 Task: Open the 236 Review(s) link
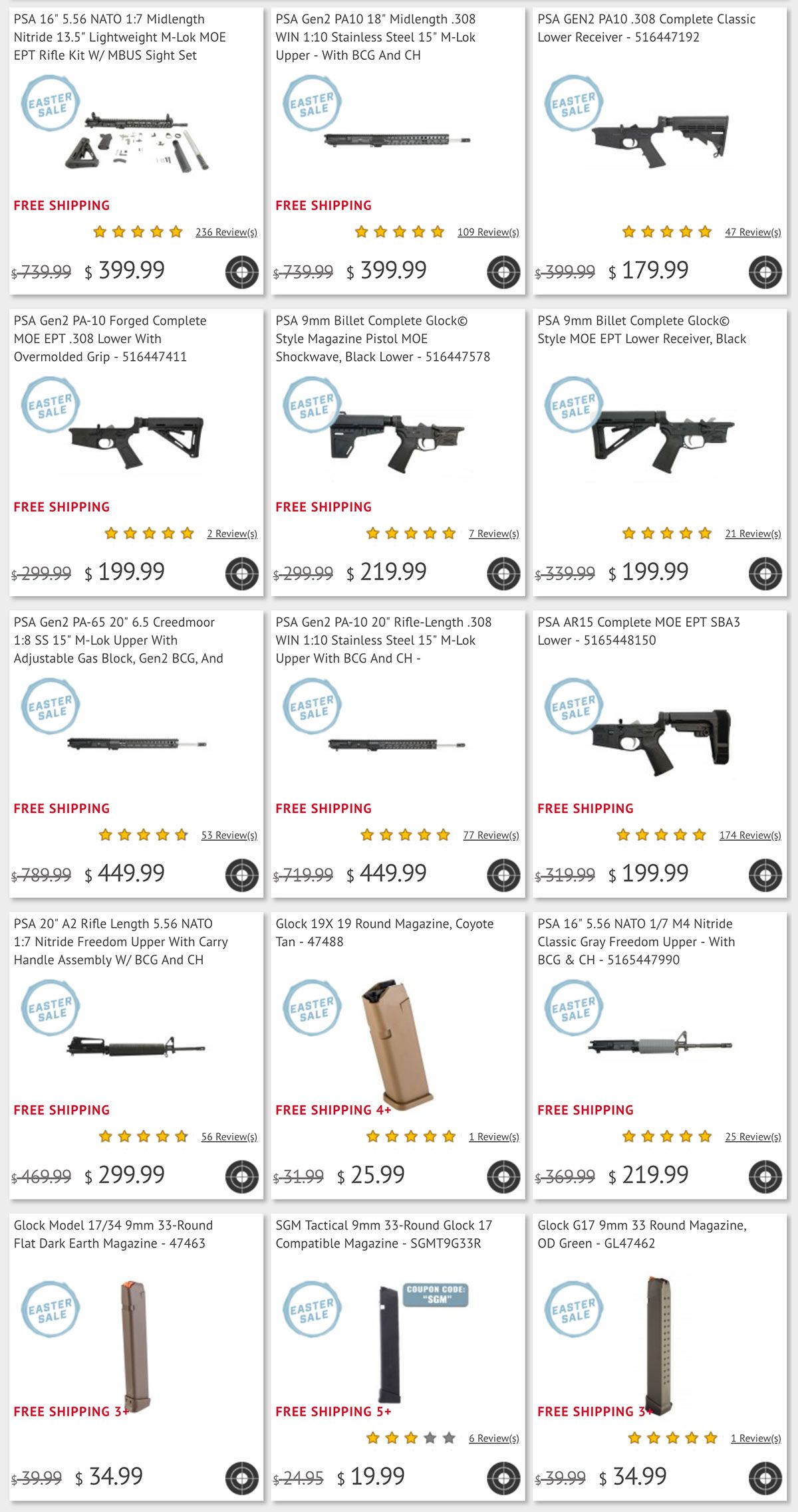226,232
